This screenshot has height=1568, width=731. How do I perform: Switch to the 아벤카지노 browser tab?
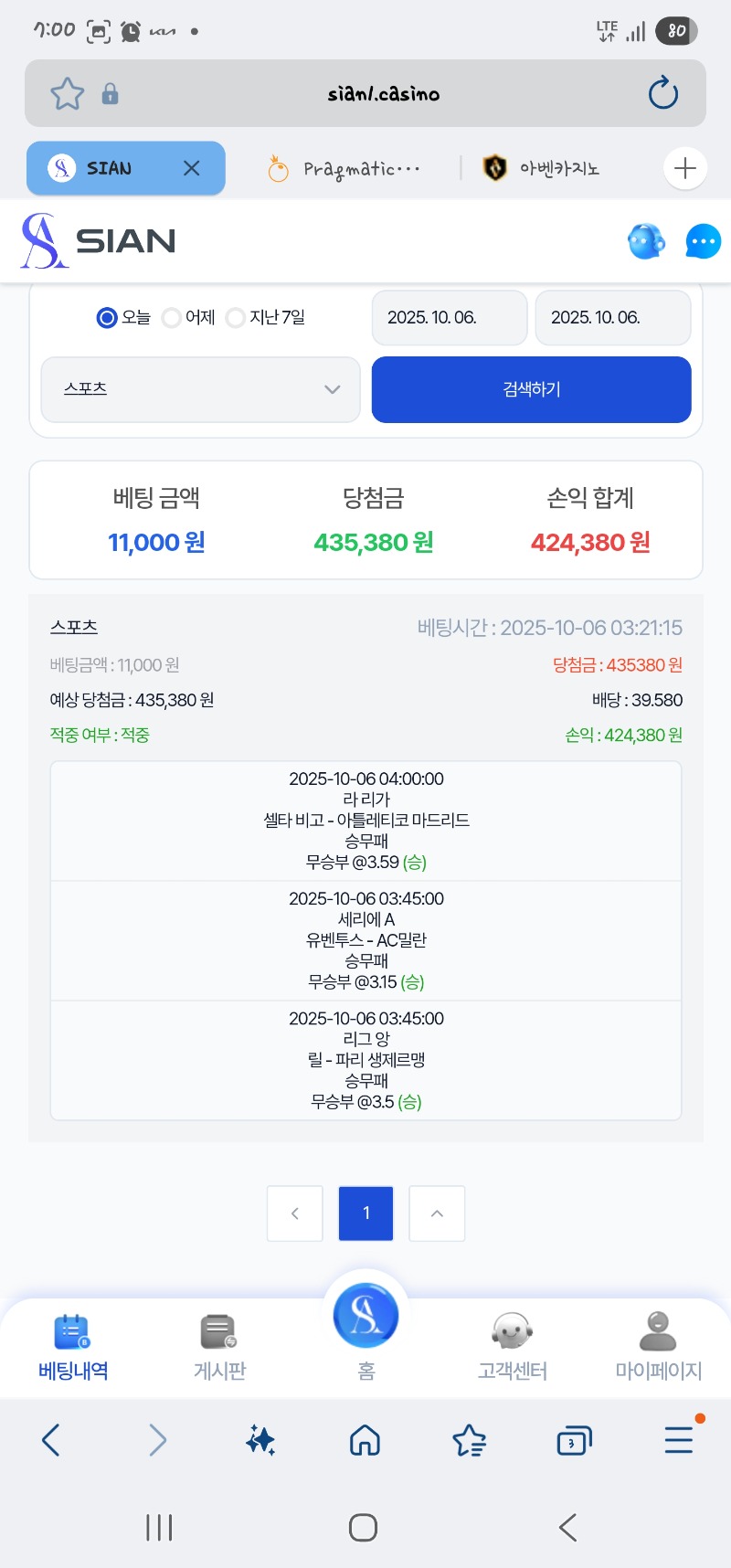(x=541, y=168)
